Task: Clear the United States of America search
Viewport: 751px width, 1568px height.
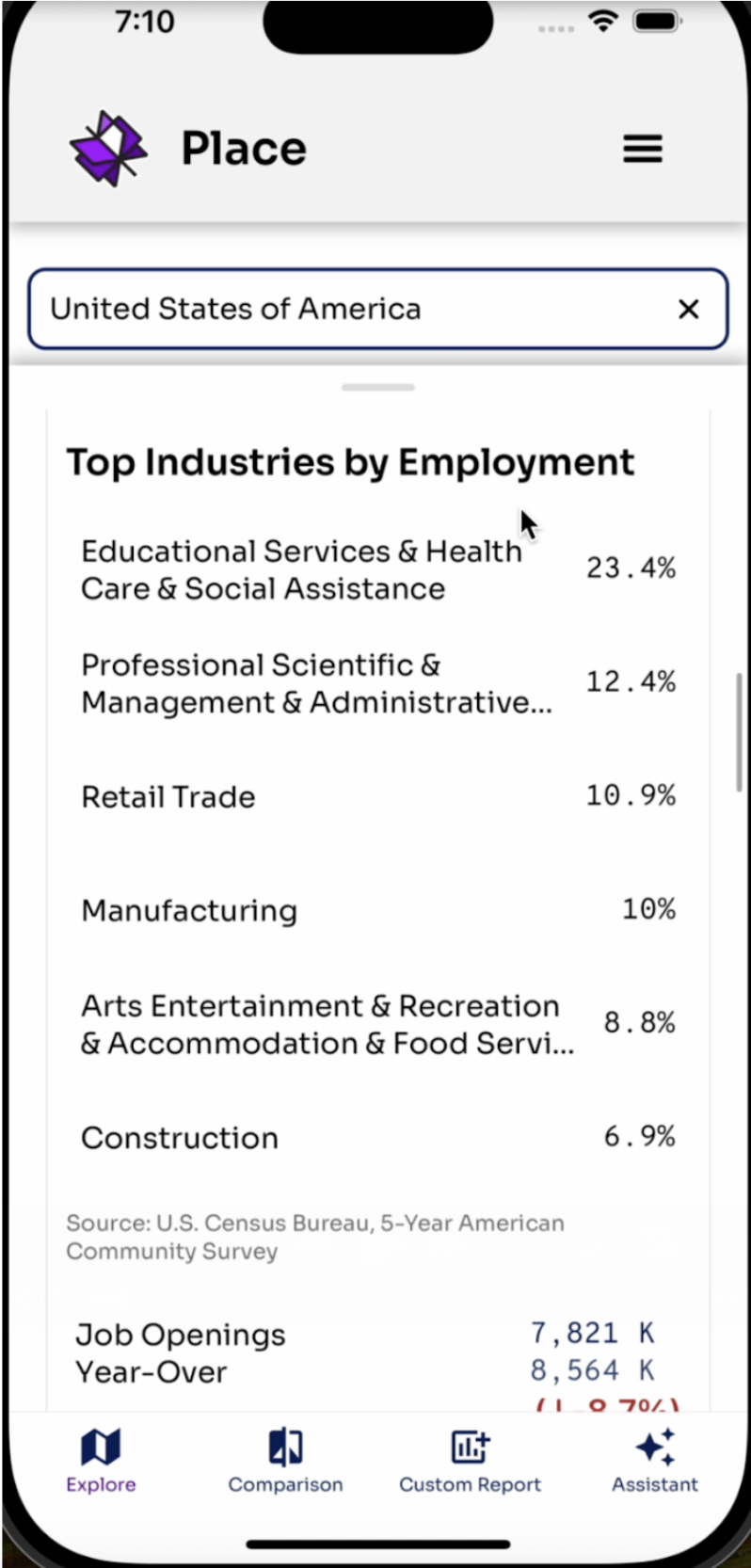Action: tap(688, 309)
